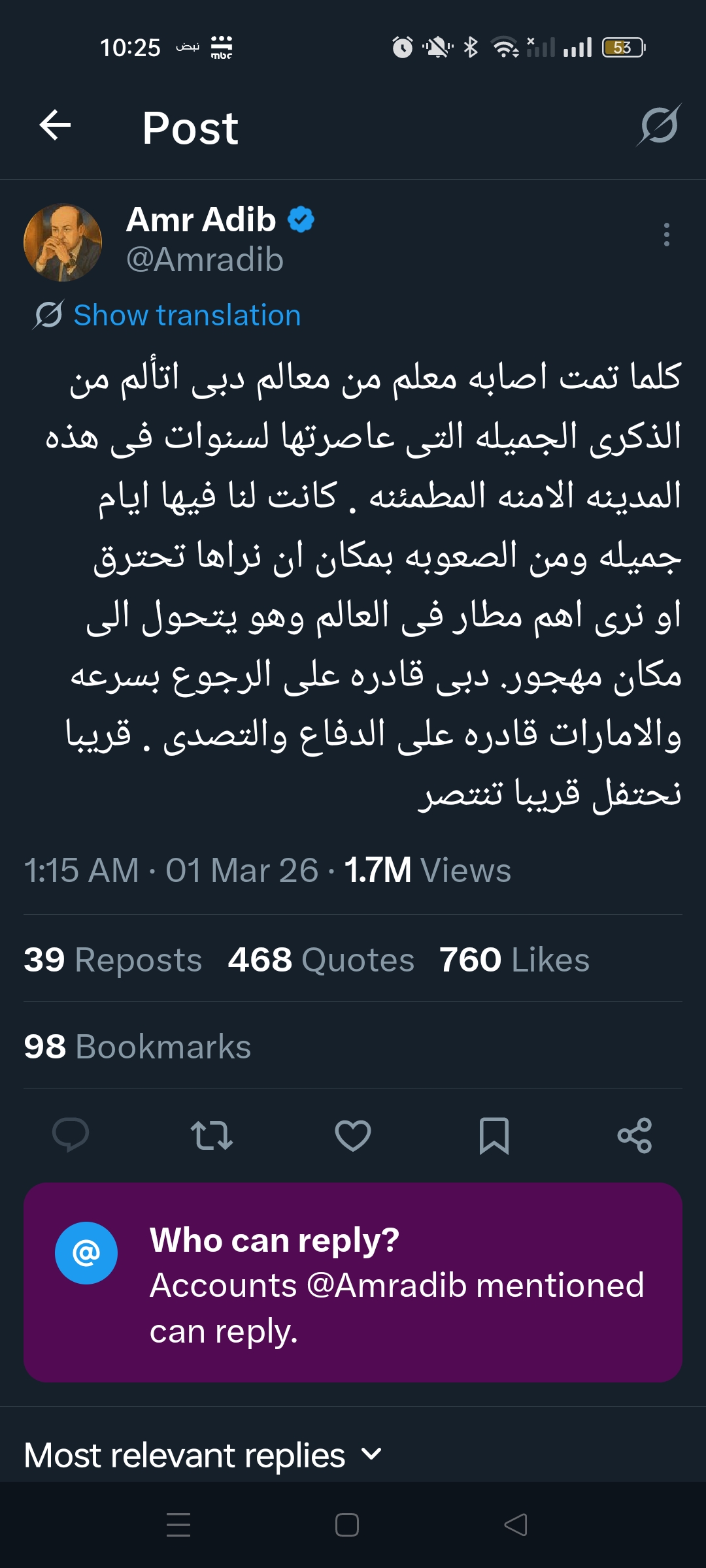Go back using the top-left arrow
Screen dimensions: 706x1568
55,125
